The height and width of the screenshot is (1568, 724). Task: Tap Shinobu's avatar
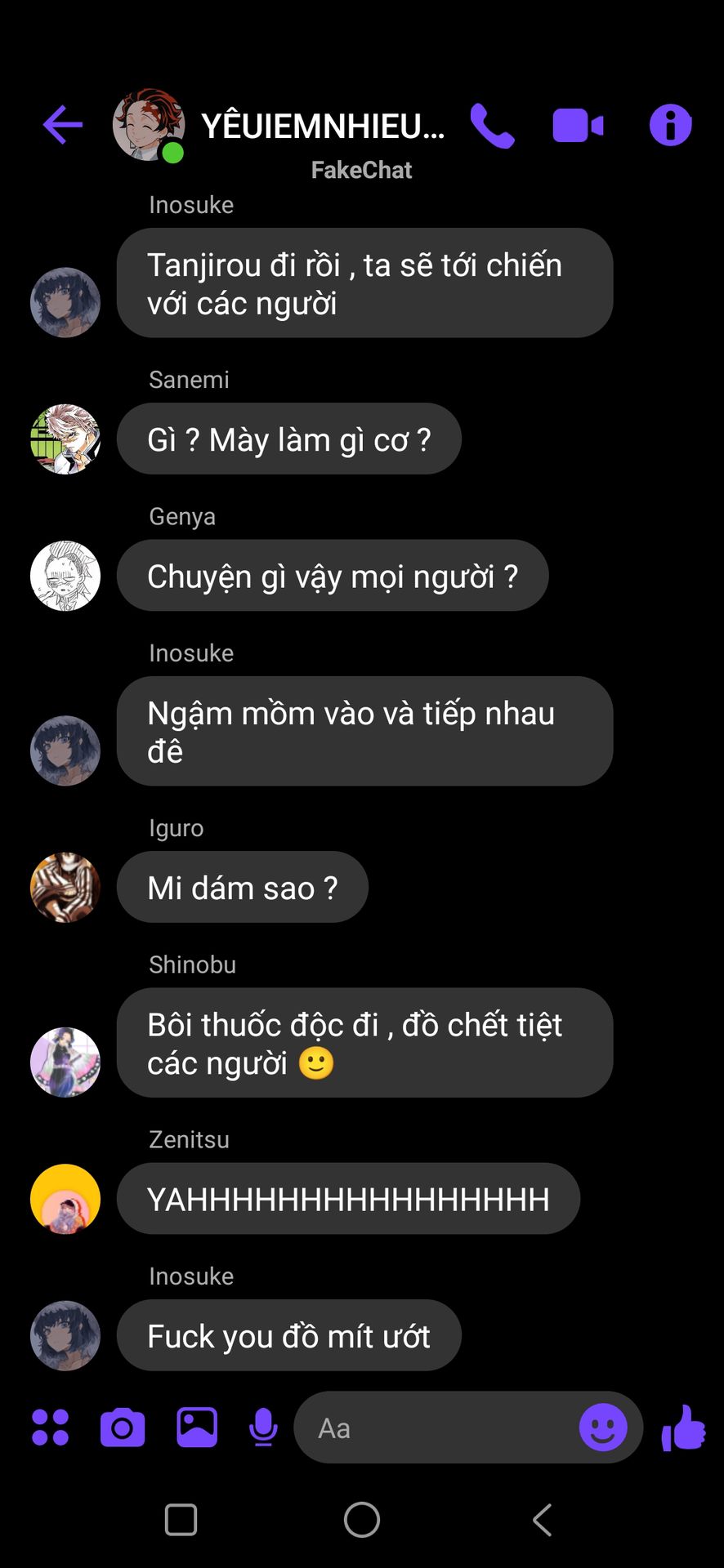pyautogui.click(x=65, y=1062)
